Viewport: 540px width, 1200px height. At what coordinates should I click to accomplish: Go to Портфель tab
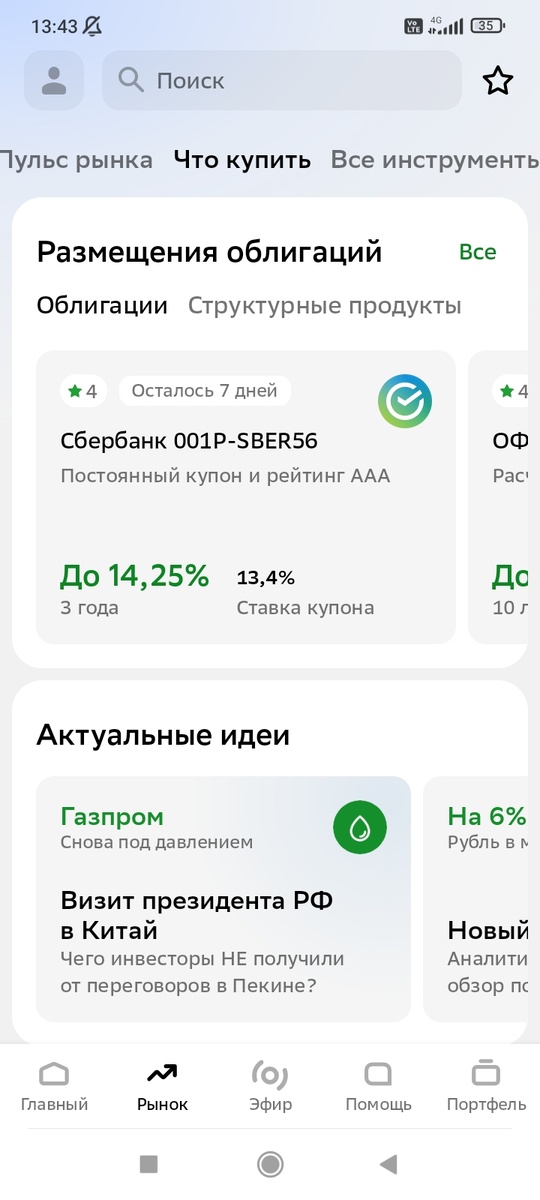point(486,1087)
